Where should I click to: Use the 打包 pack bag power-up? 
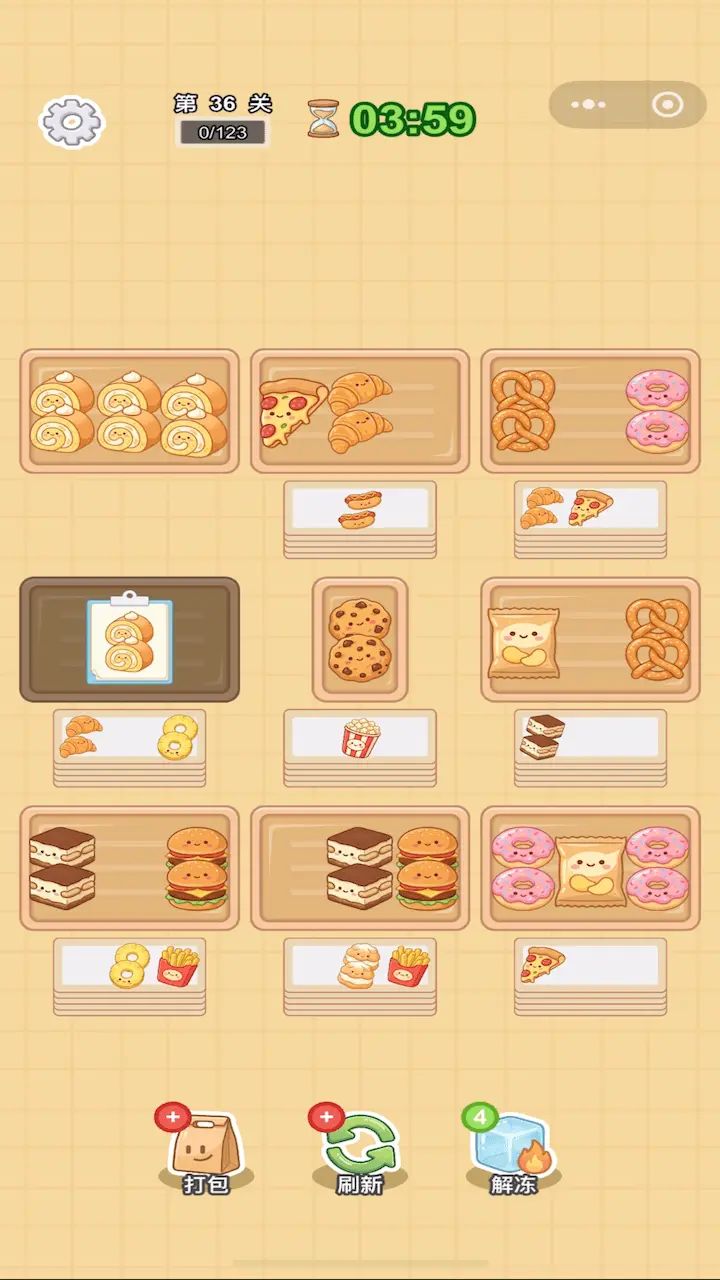206,1150
